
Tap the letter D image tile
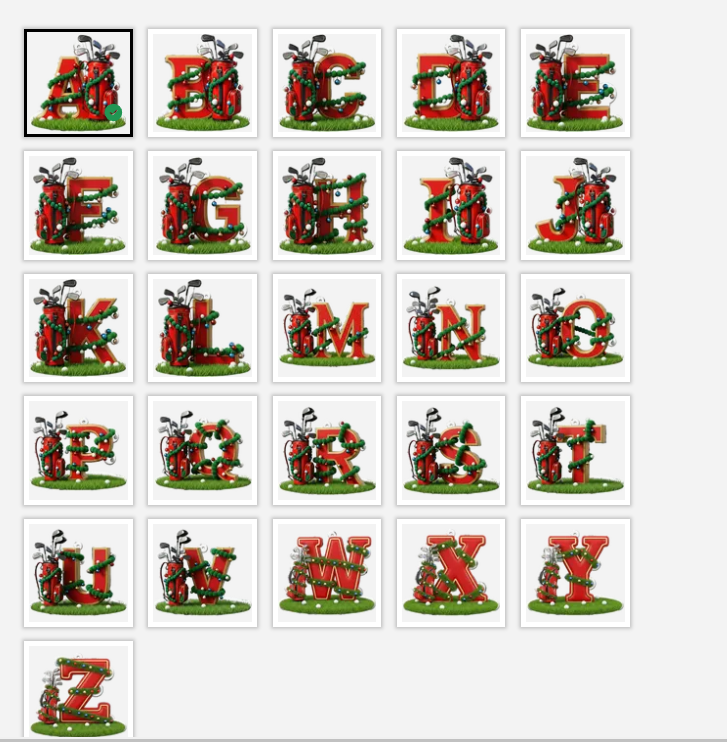click(450, 82)
